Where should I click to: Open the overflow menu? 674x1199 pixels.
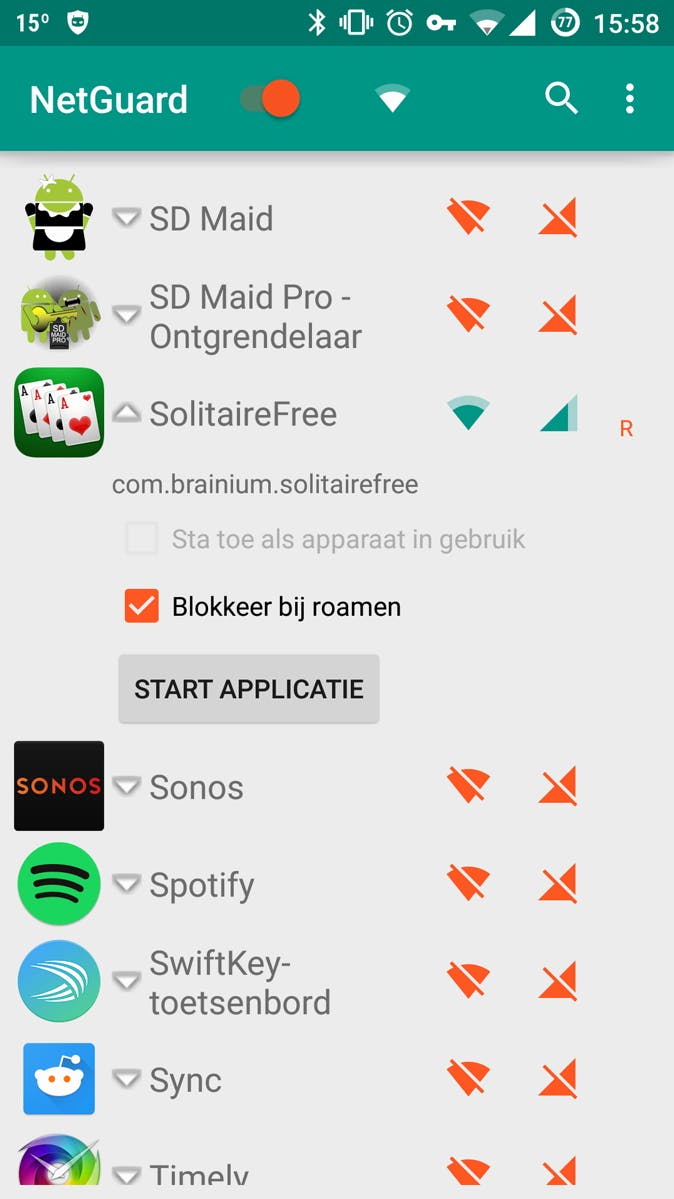tap(629, 98)
